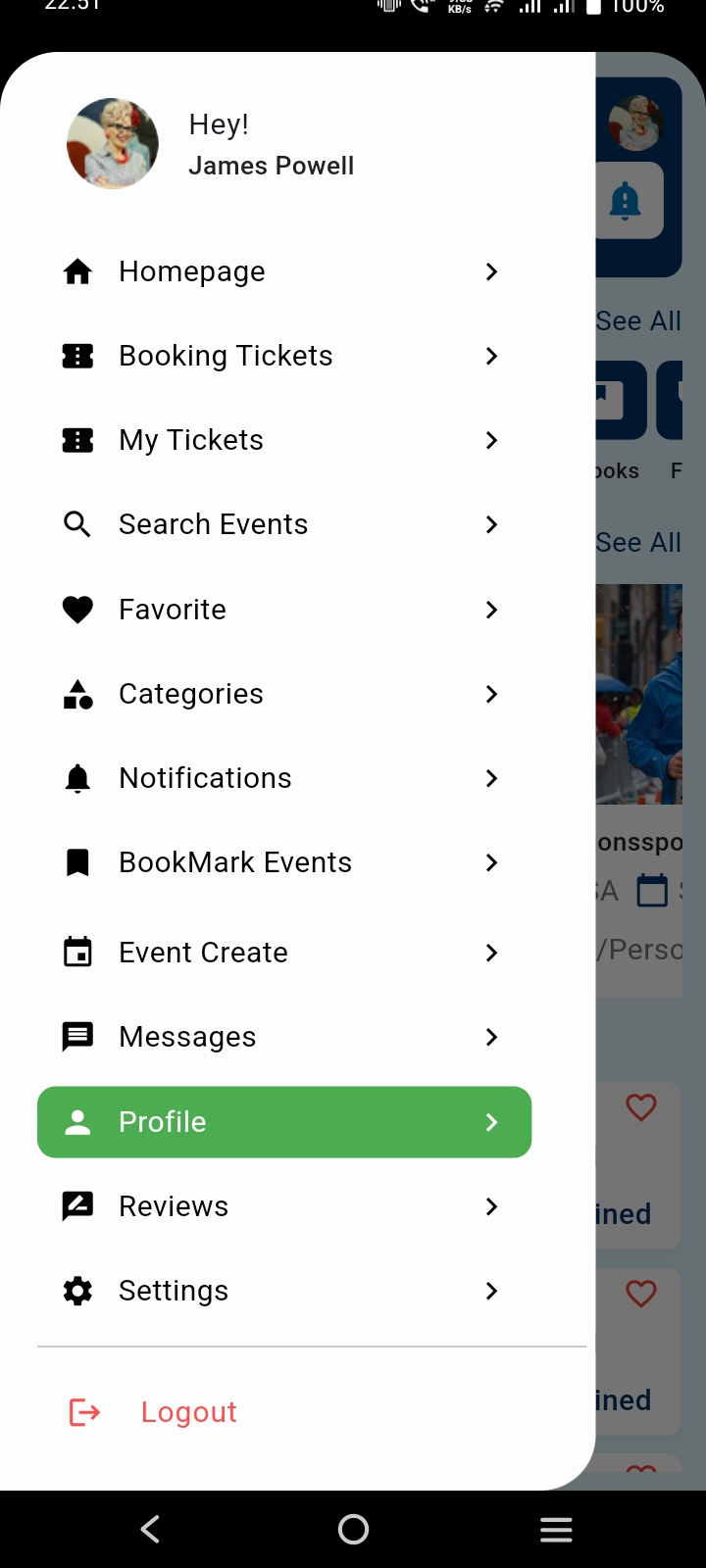Select the Notifications bell icon

point(77,777)
